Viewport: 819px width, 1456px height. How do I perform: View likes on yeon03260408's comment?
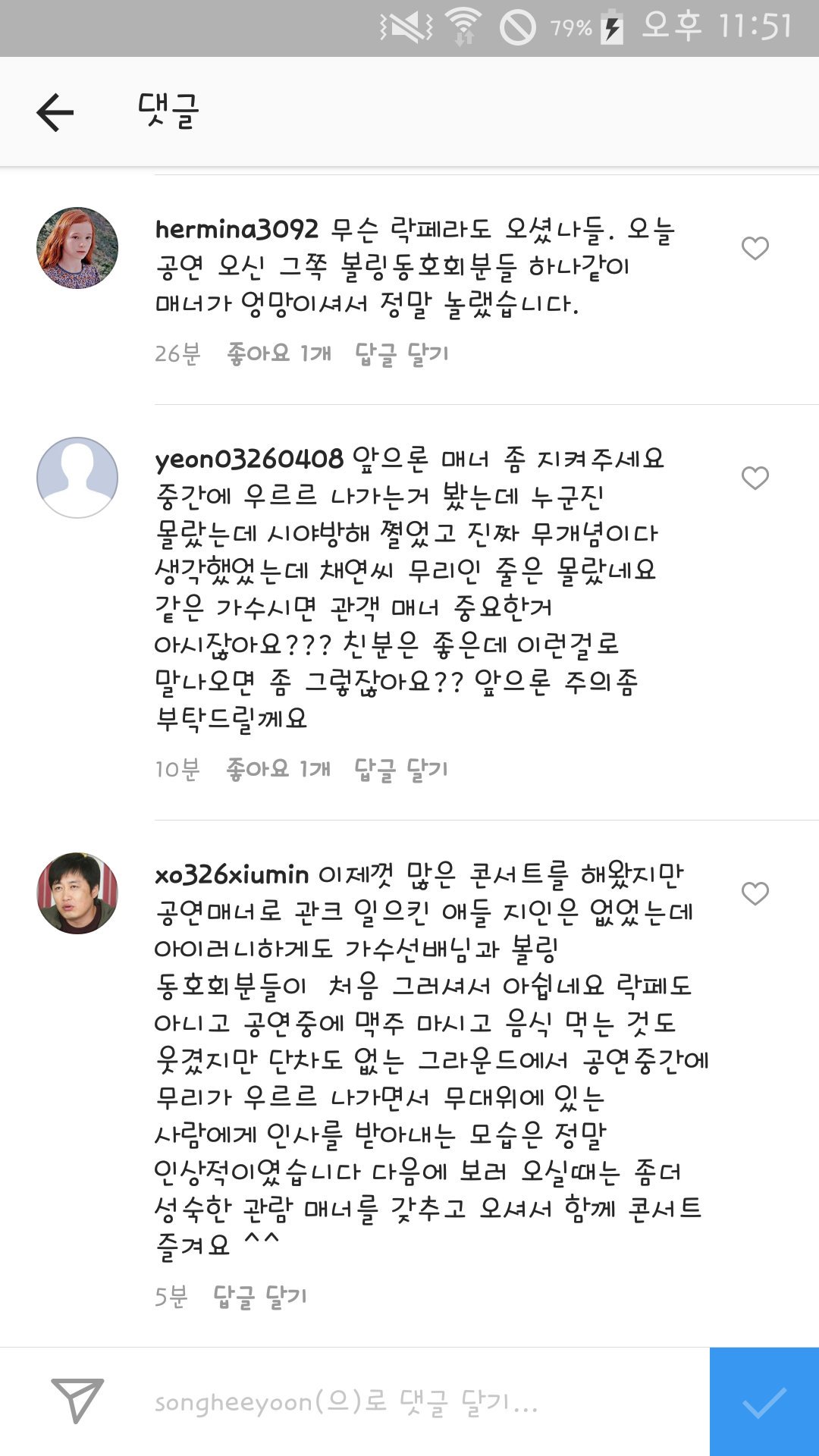[x=279, y=770]
